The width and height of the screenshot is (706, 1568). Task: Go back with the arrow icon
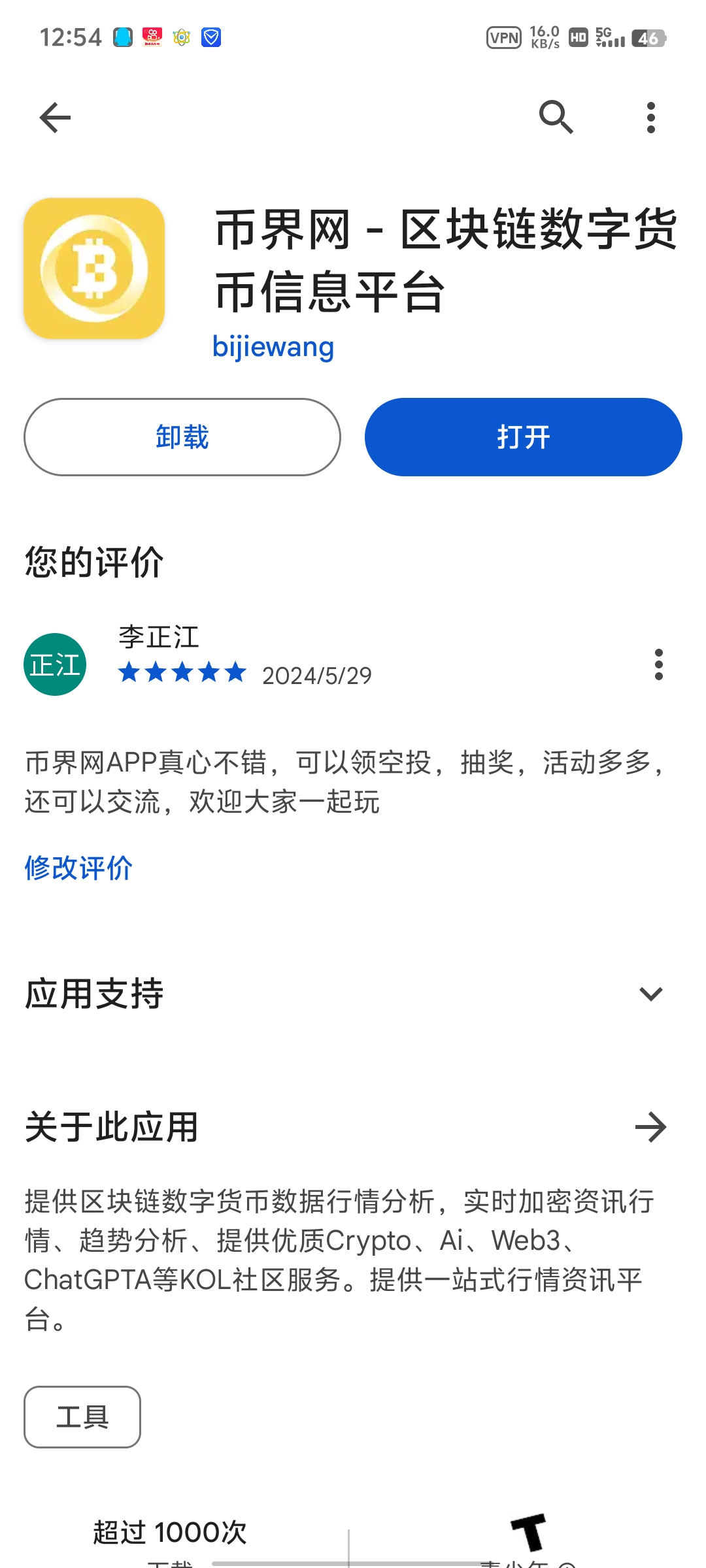55,118
